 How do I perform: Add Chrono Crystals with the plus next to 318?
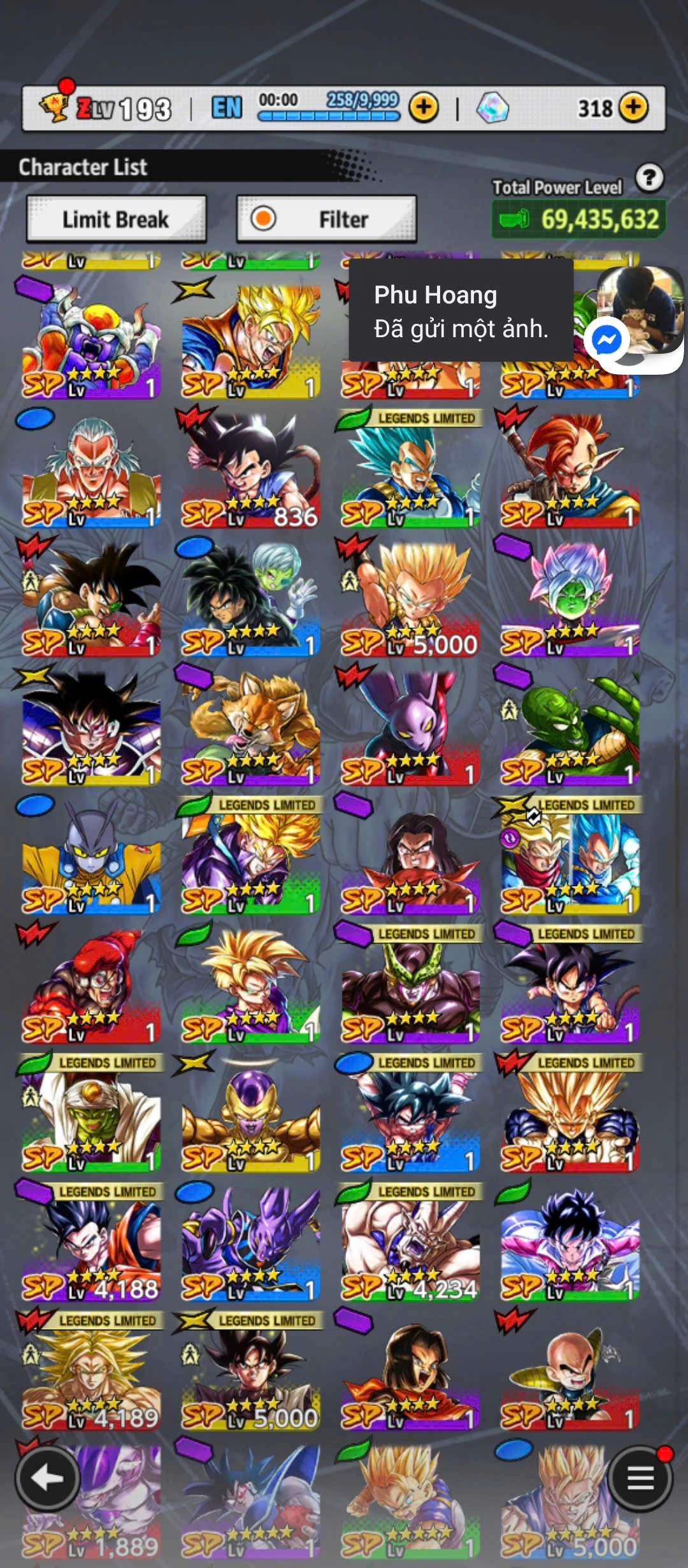point(633,108)
